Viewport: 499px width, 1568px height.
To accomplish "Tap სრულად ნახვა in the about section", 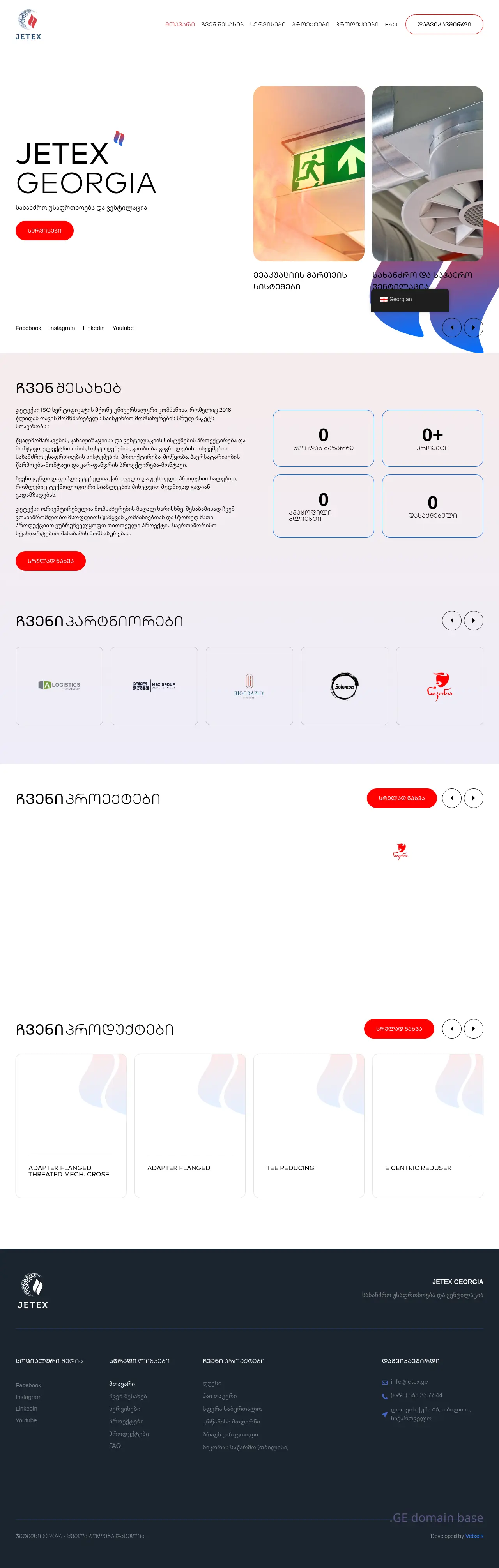I will [51, 561].
